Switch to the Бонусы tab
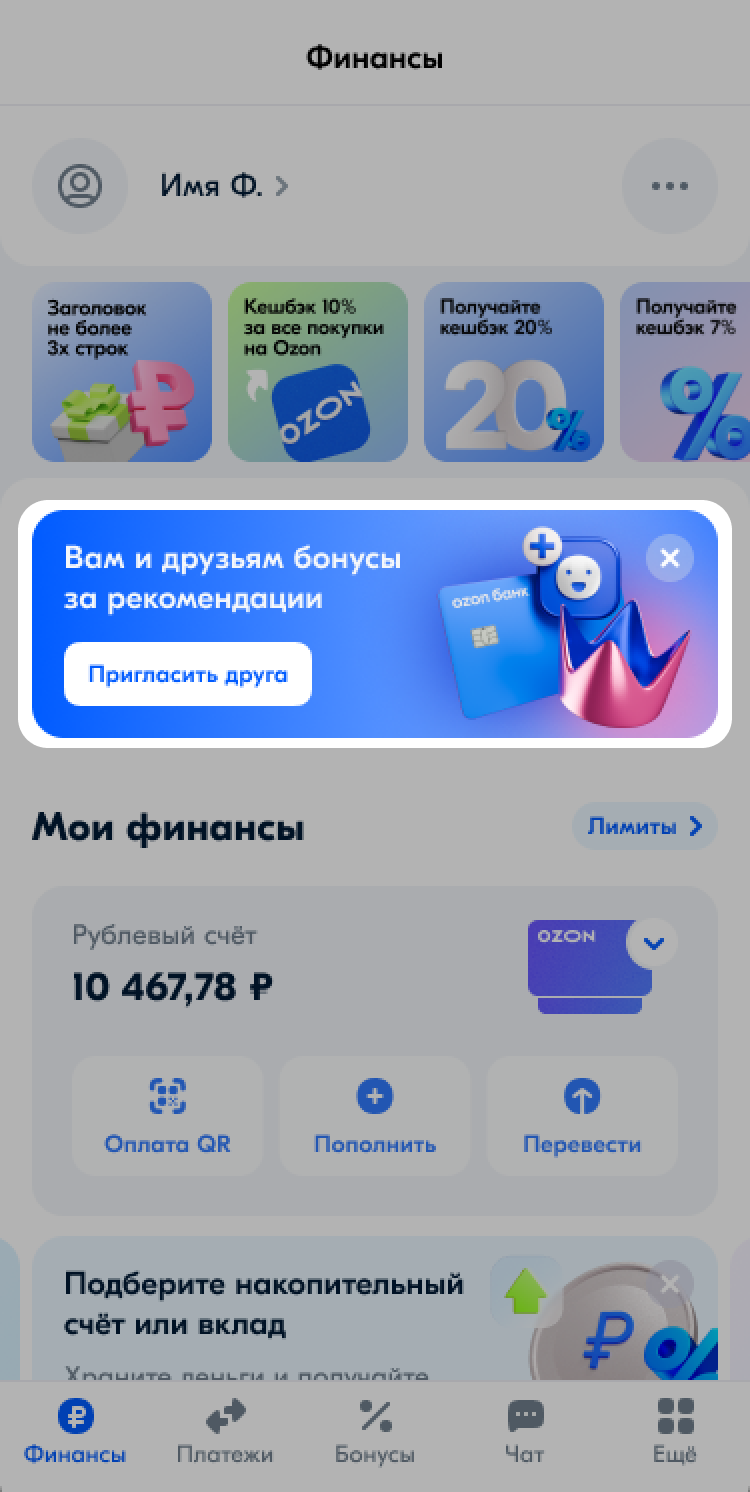Screen dimensions: 750x1492 click(x=375, y=1432)
